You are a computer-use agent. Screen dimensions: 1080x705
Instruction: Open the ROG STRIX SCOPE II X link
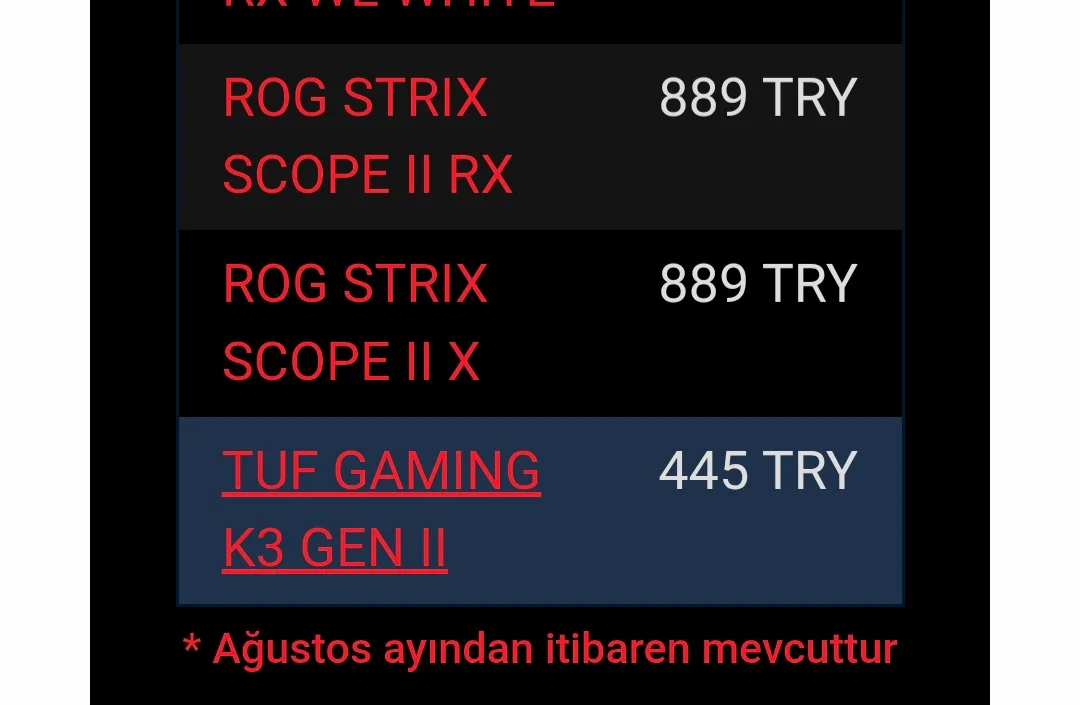click(355, 285)
